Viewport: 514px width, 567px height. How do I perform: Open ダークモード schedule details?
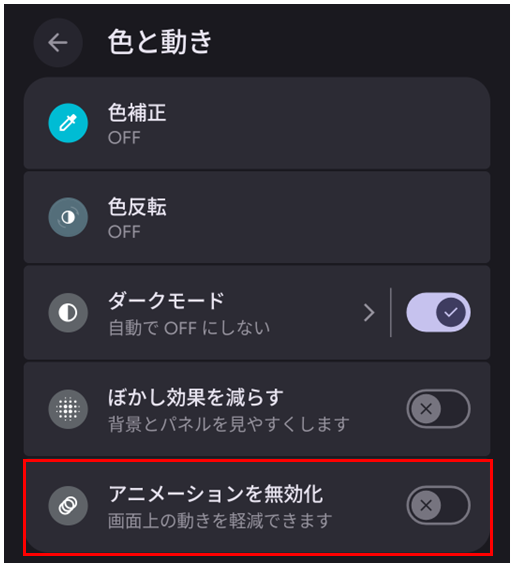[x=206, y=312]
